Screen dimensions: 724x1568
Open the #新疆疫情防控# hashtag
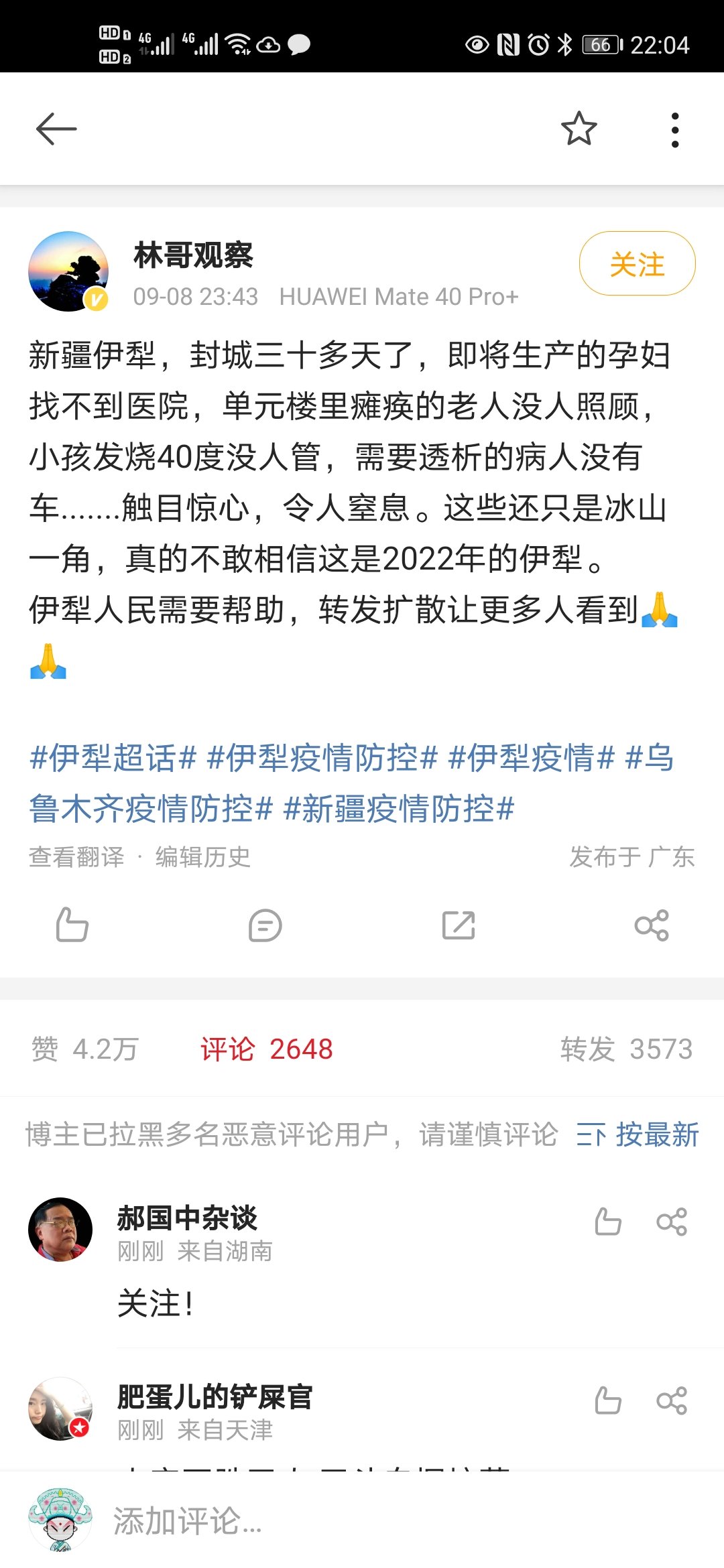click(399, 809)
